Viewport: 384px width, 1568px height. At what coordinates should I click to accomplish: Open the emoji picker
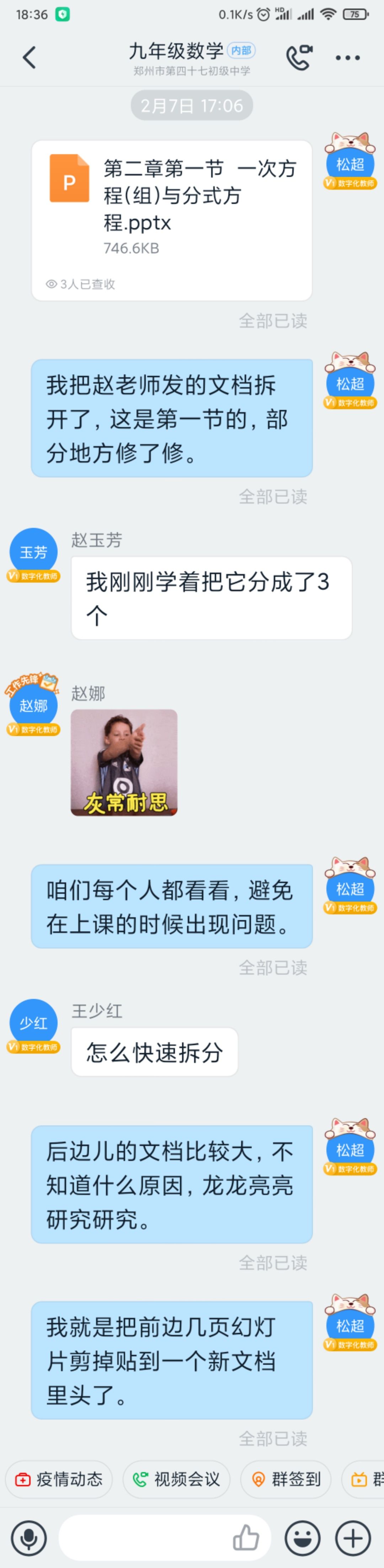coord(302,1537)
